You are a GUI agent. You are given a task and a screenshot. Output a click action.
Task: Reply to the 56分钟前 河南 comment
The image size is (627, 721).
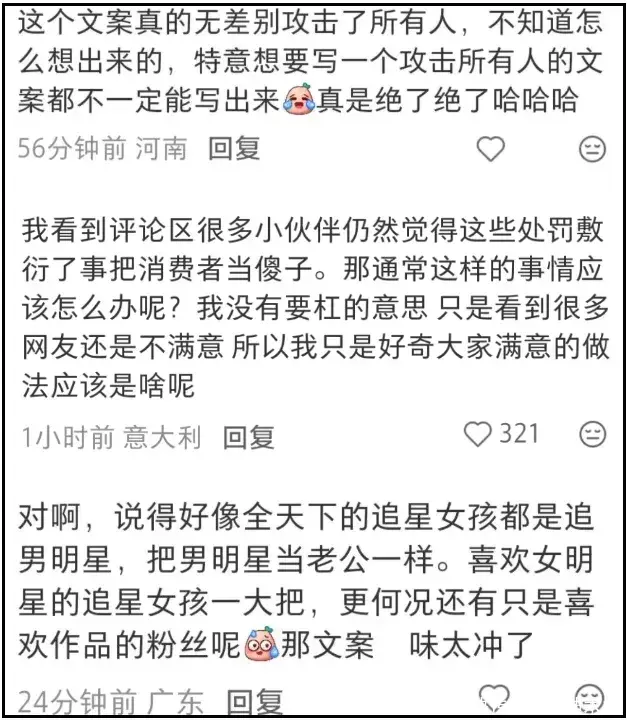pos(234,149)
